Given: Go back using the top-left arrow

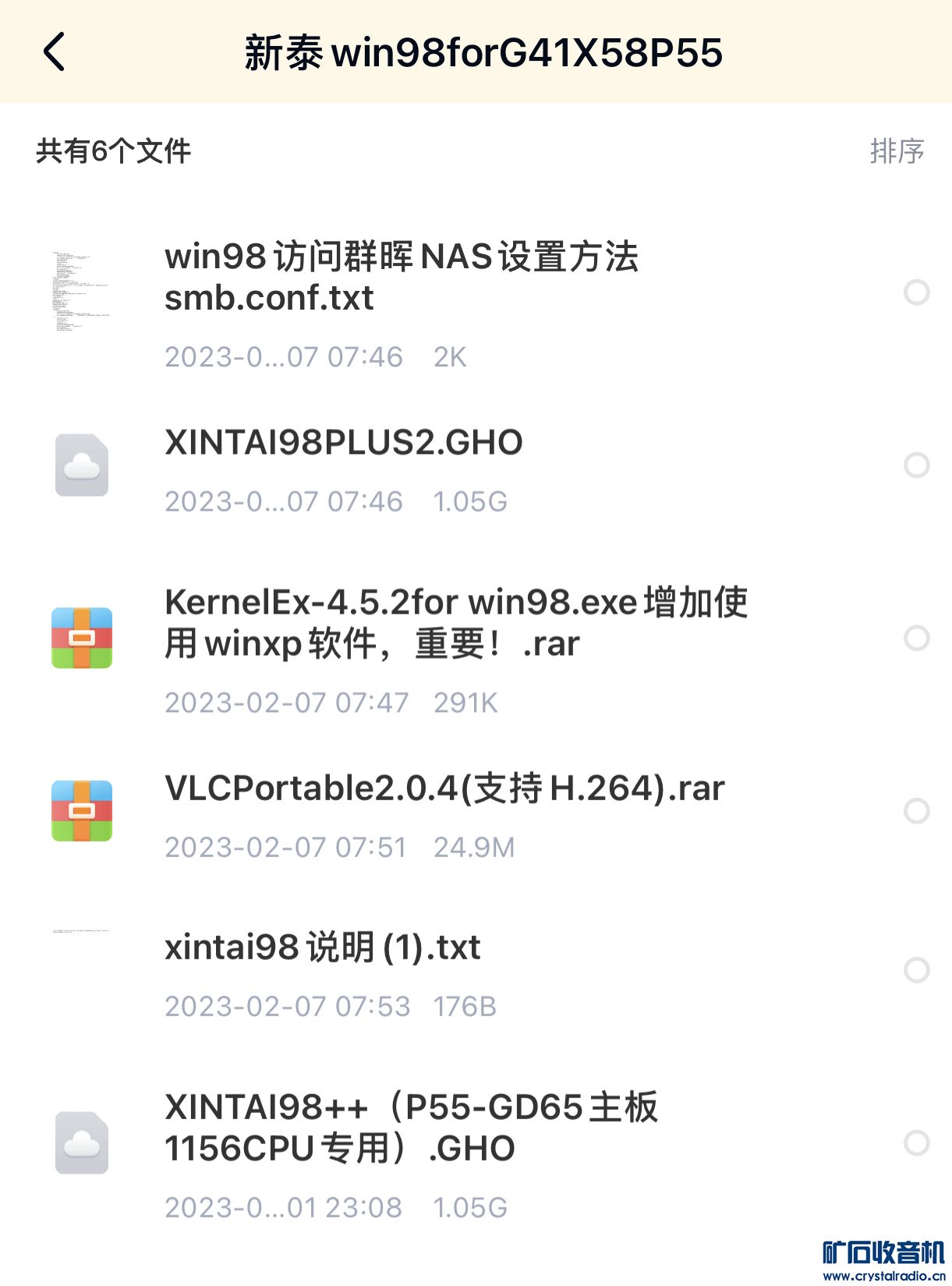Looking at the screenshot, I should point(54,52).
